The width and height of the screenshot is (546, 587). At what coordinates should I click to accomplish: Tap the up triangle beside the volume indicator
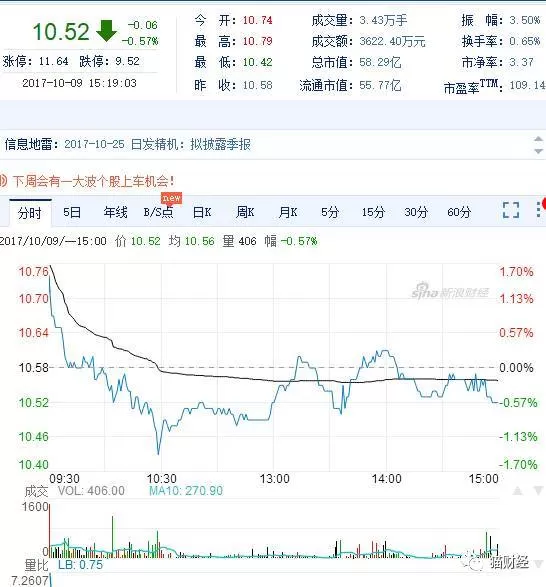(518, 491)
